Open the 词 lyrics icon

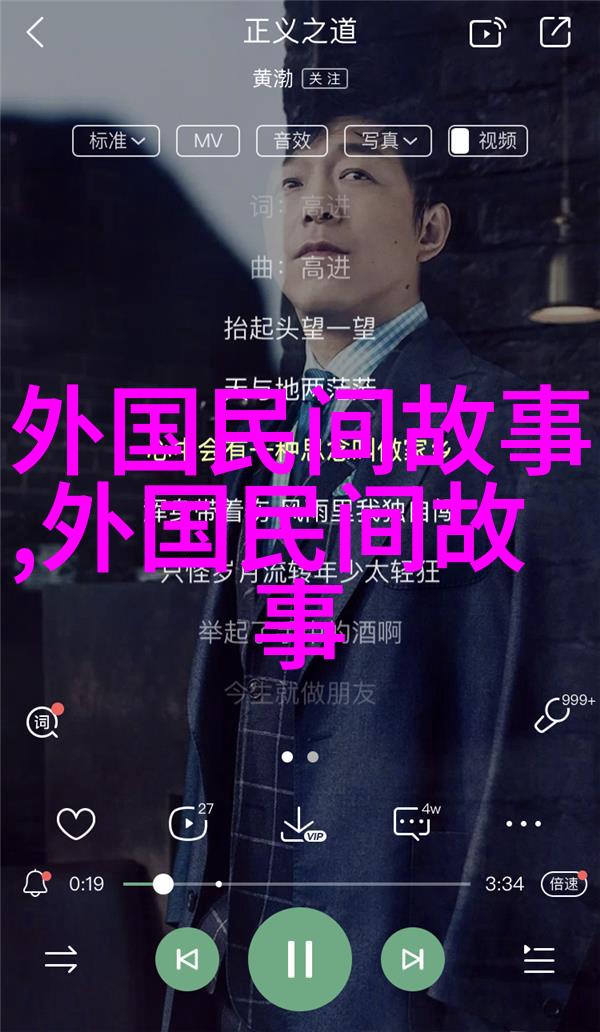(44, 719)
